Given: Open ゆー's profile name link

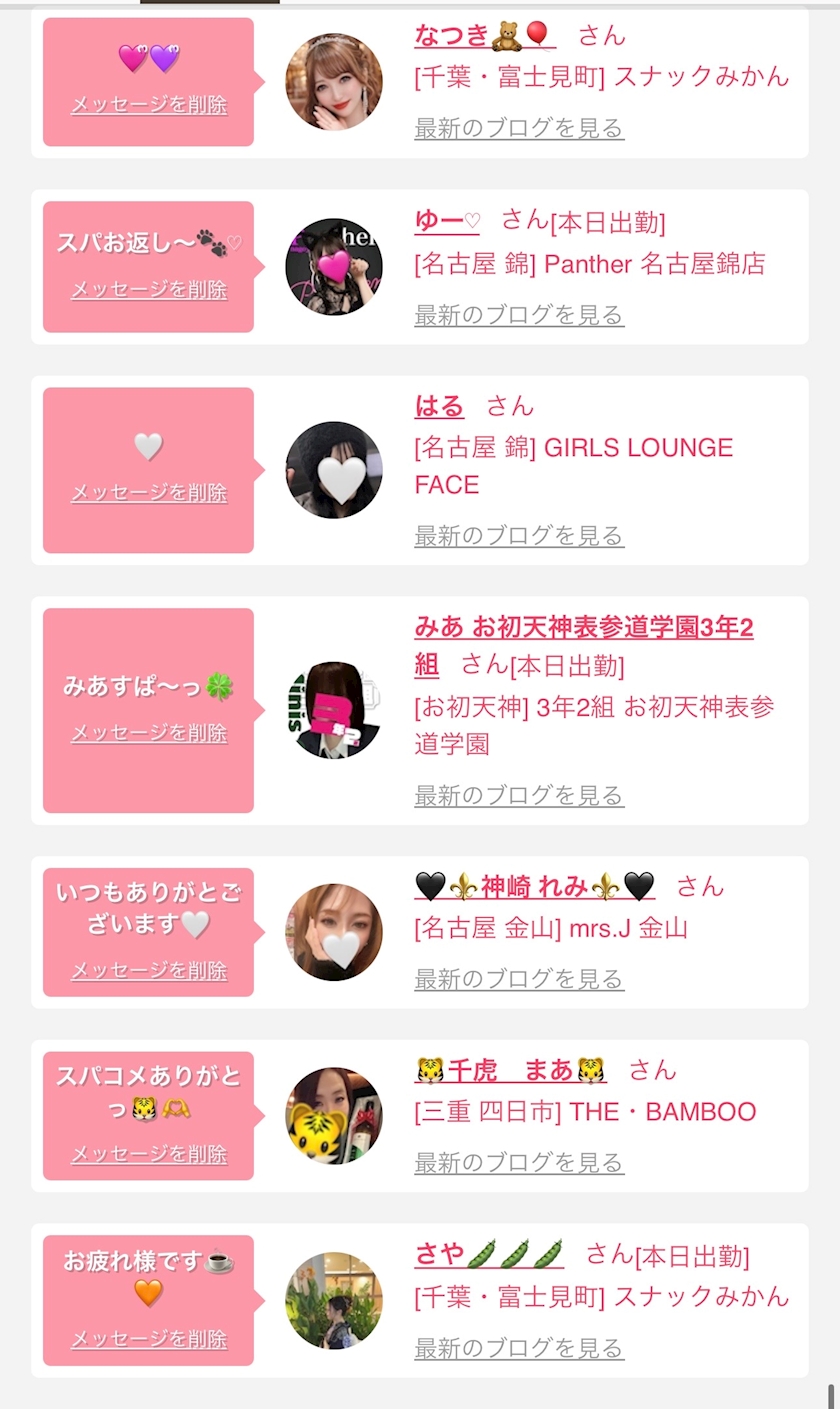Looking at the screenshot, I should click(447, 220).
